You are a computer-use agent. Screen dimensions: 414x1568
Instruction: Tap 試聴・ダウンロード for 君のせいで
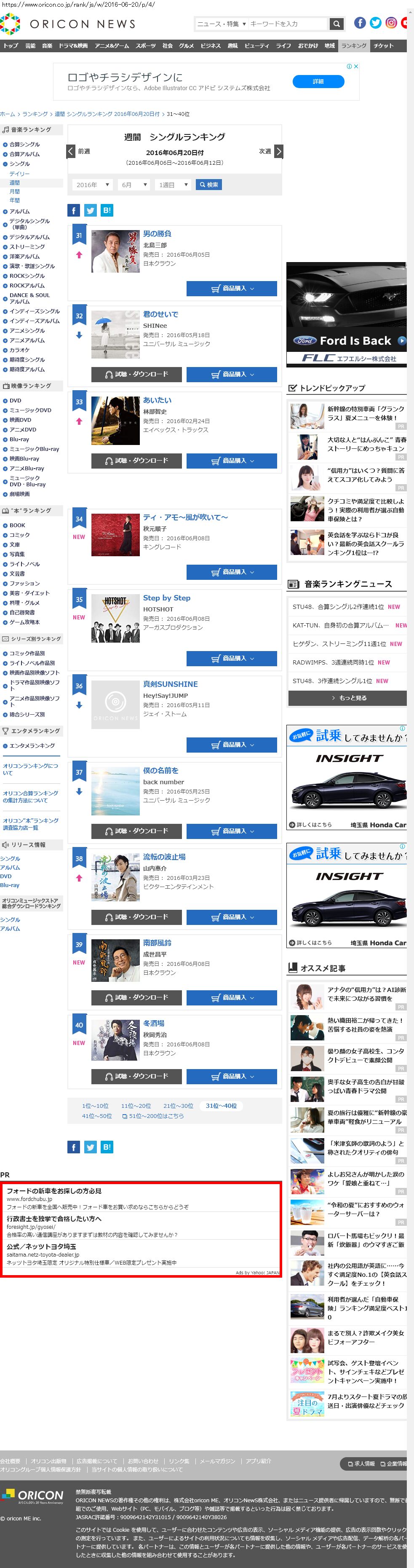136,374
